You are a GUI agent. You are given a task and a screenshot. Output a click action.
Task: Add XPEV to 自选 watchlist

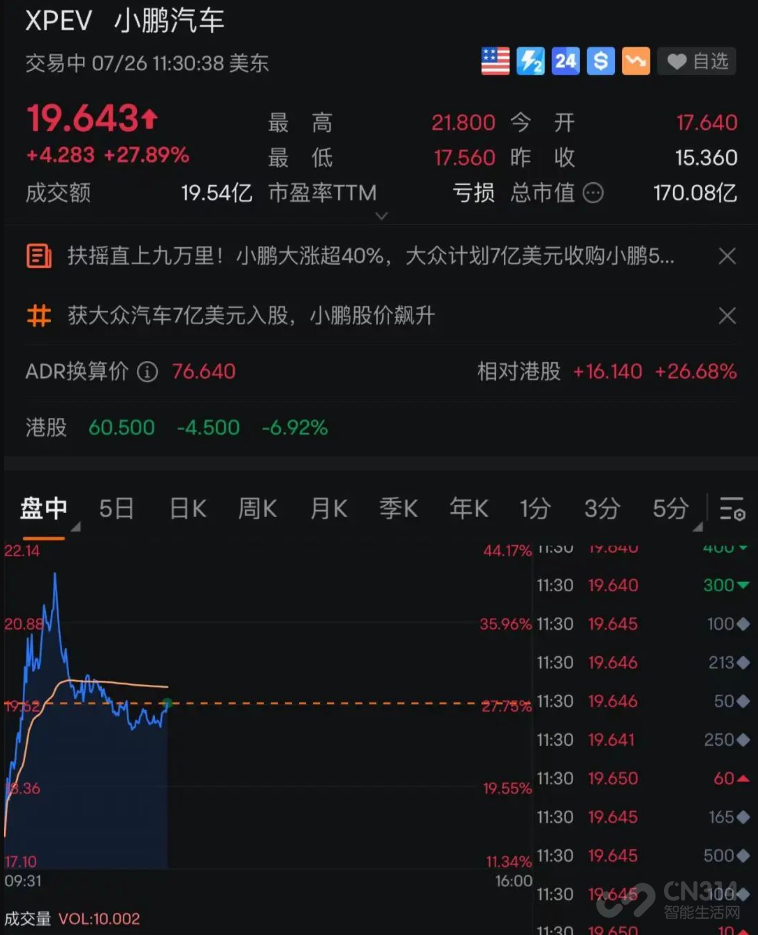pos(700,61)
